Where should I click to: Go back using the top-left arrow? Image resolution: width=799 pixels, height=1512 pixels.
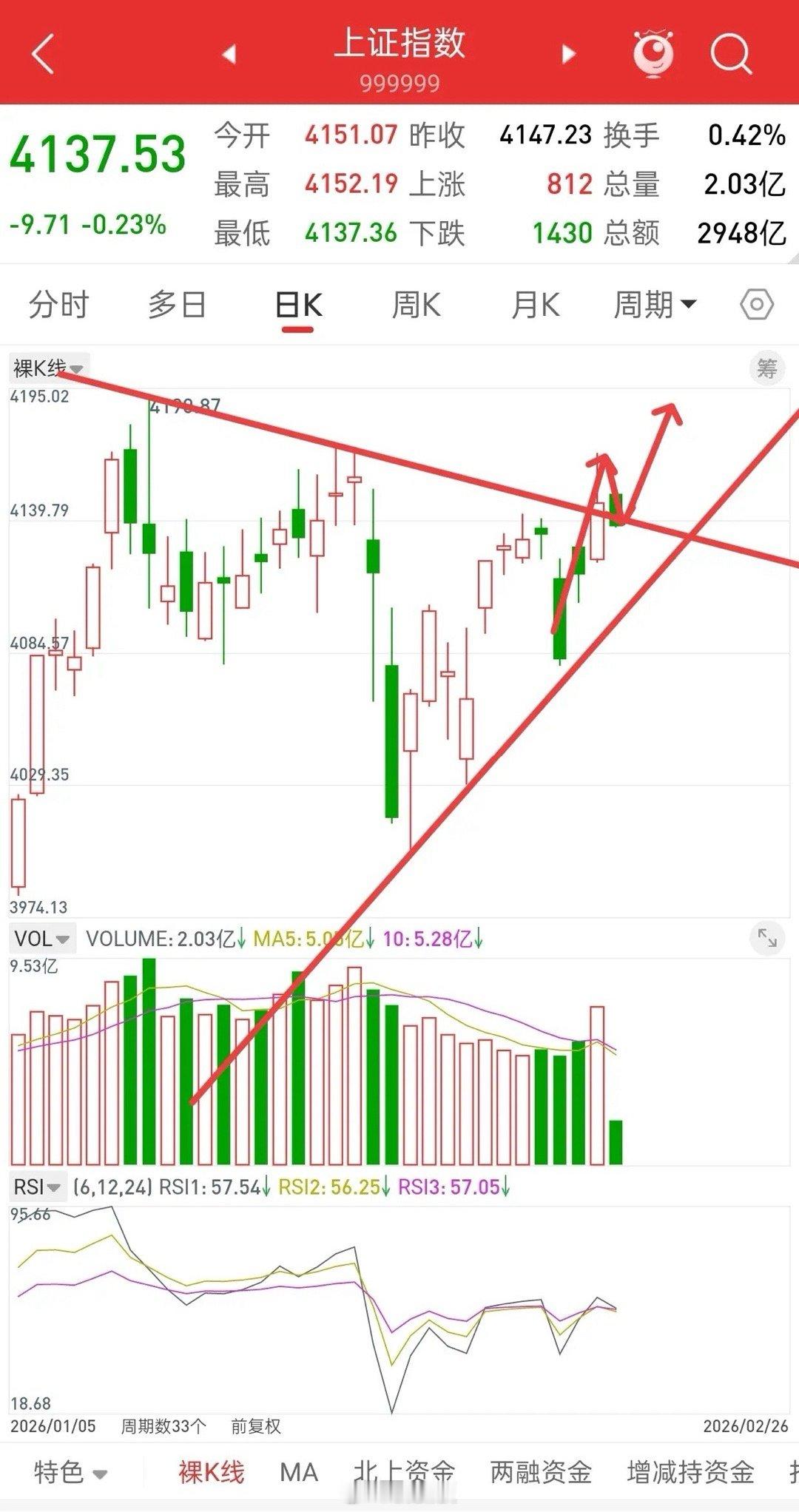point(43,54)
